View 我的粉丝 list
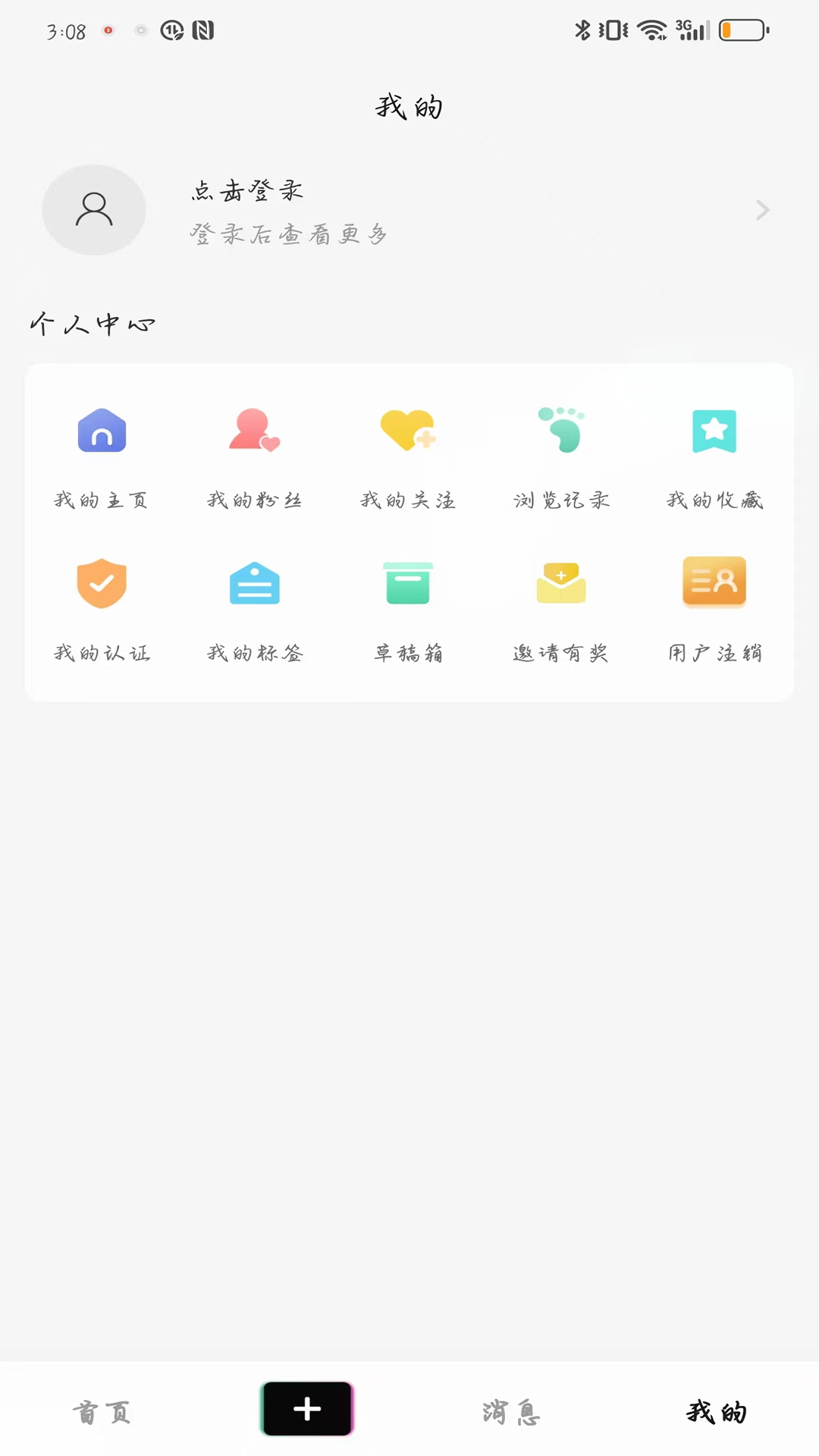This screenshot has height=1456, width=819. coord(255,457)
